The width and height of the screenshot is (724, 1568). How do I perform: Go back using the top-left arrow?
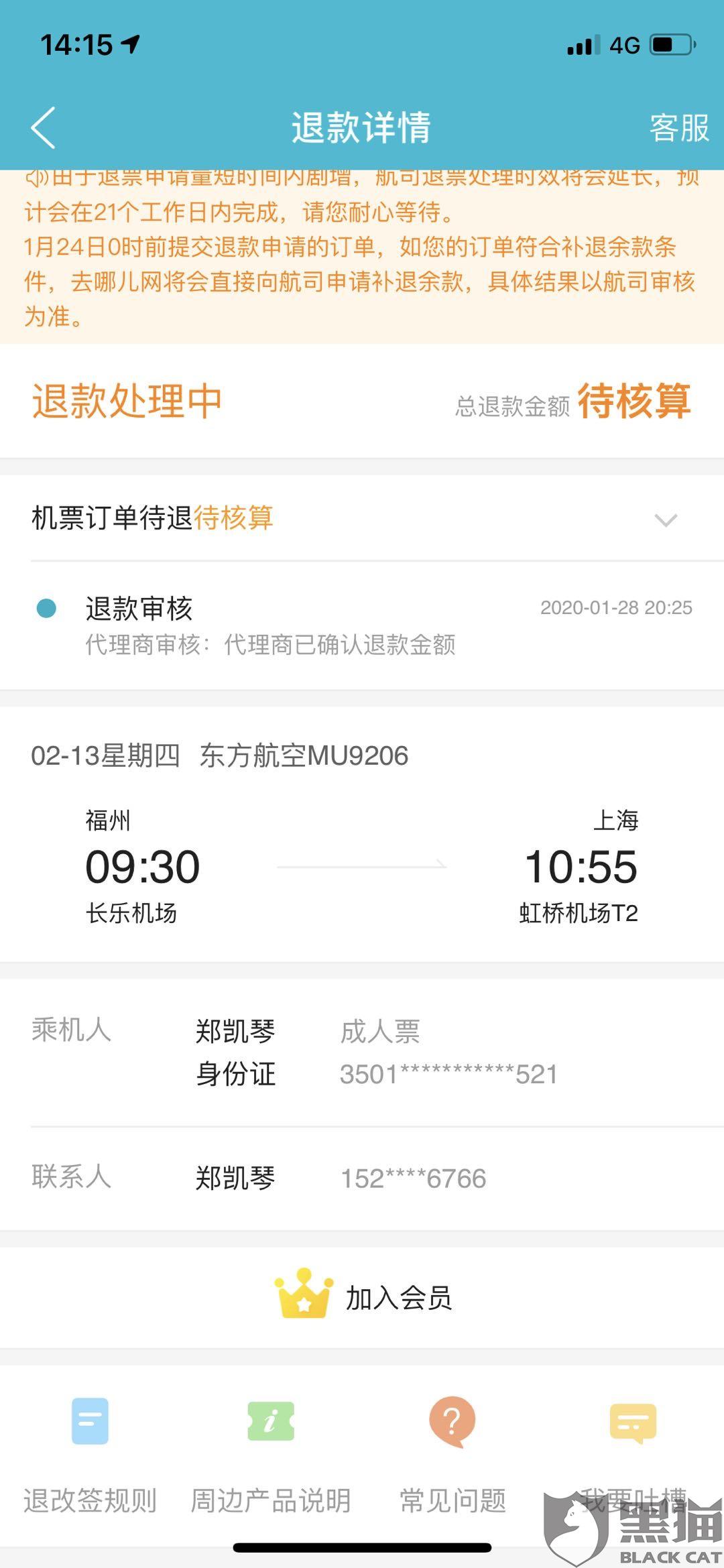[44, 127]
